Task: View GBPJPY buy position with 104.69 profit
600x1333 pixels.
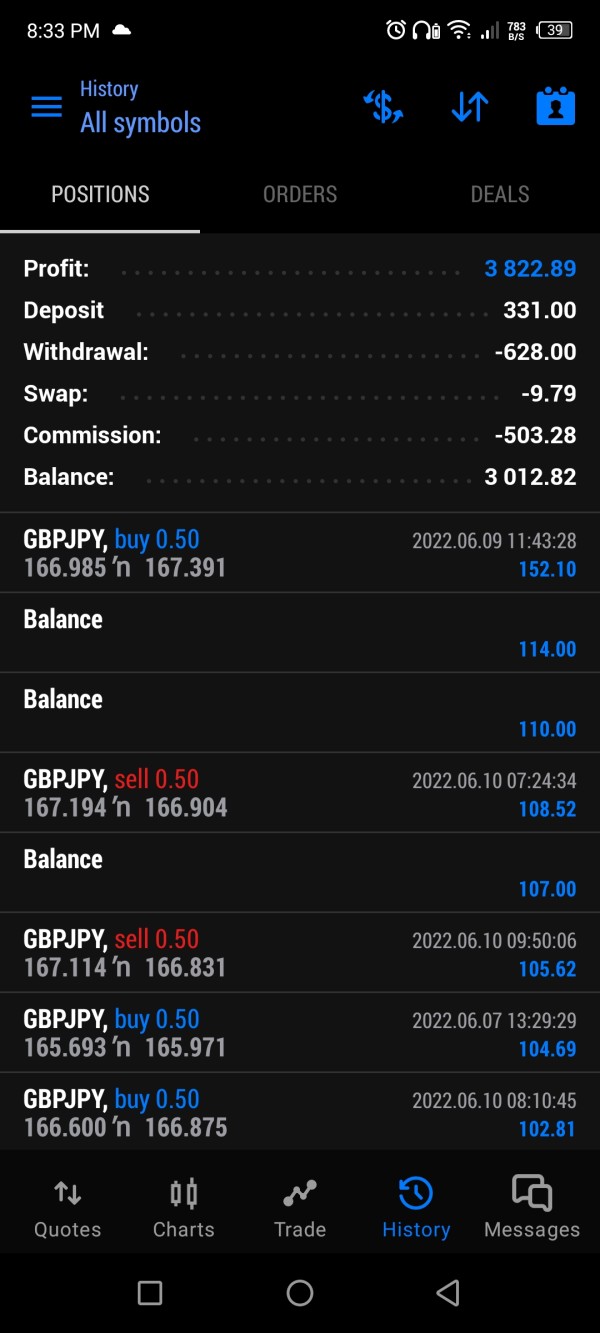Action: [300, 1033]
